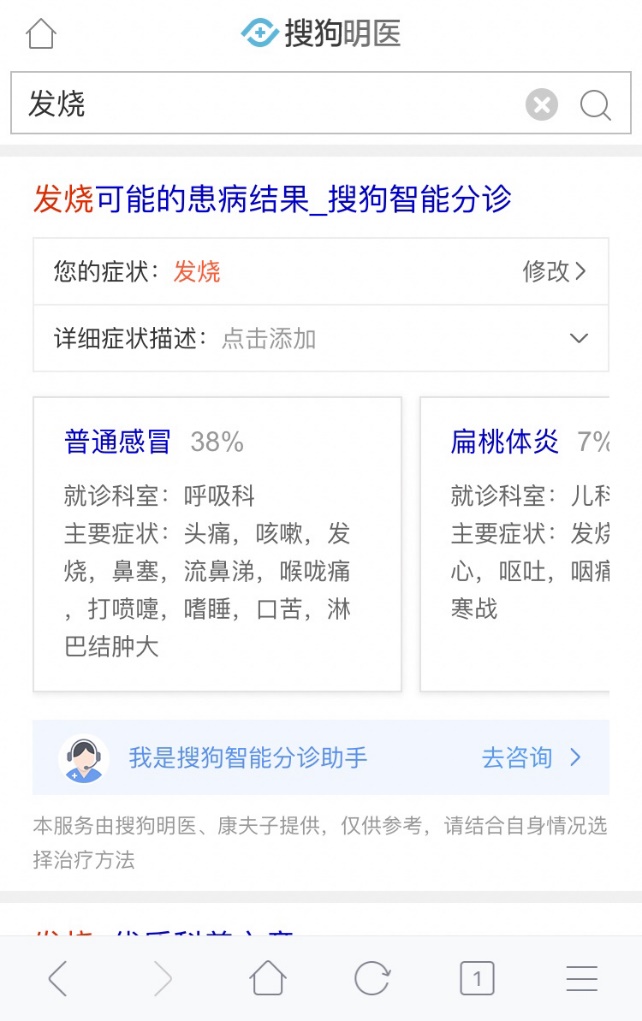Open the browser tabs switcher
The height and width of the screenshot is (1021, 642).
pos(477,978)
